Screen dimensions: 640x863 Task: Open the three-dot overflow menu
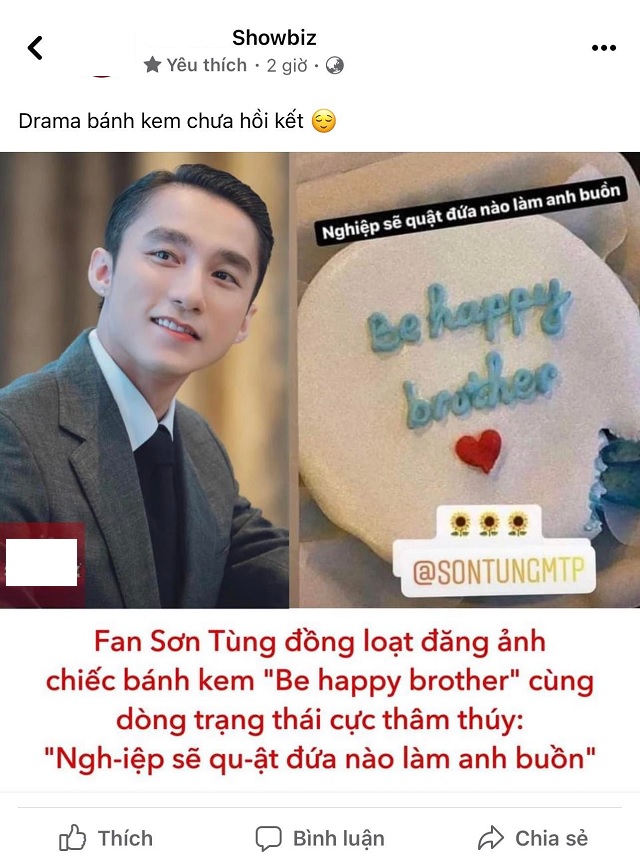point(603,47)
